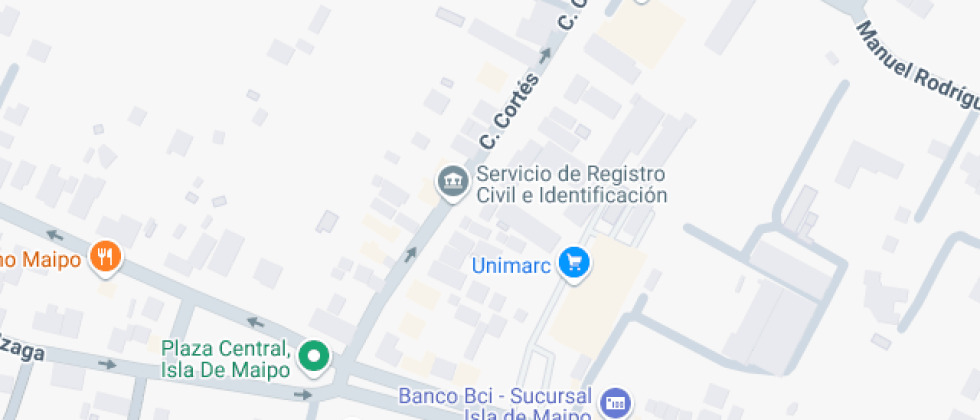This screenshot has height=420, width=980.
Task: Select the Unimarc supermarket pin
Action: pyautogui.click(x=574, y=264)
